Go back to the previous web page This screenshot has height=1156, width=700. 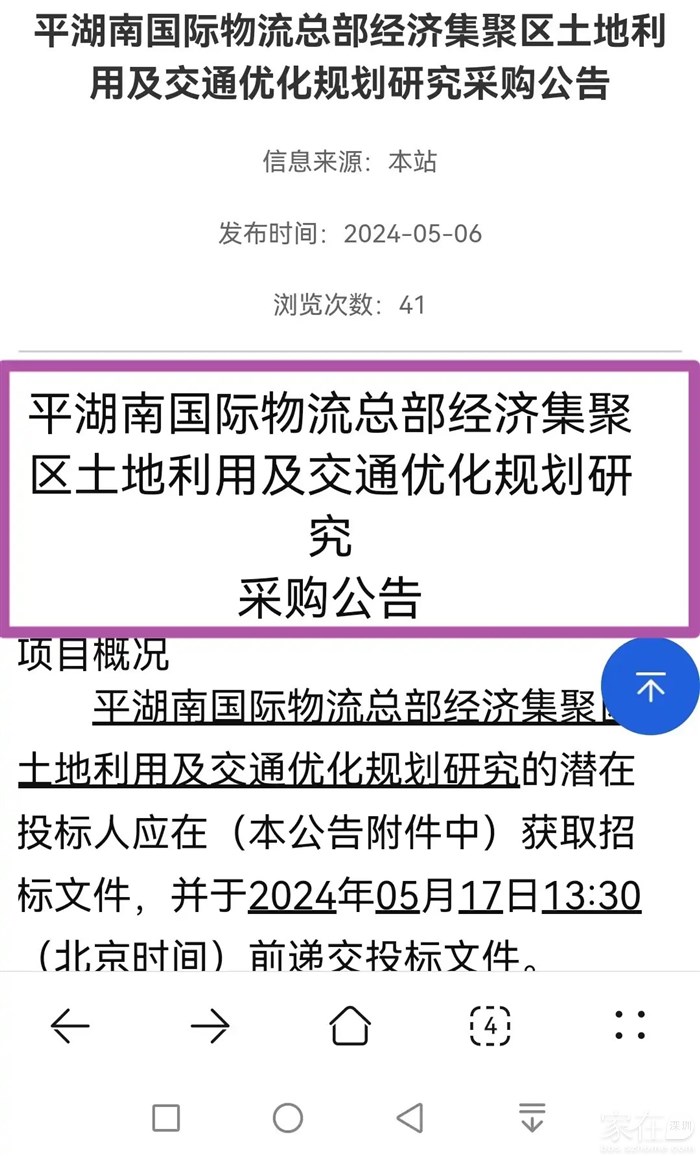(70, 1026)
